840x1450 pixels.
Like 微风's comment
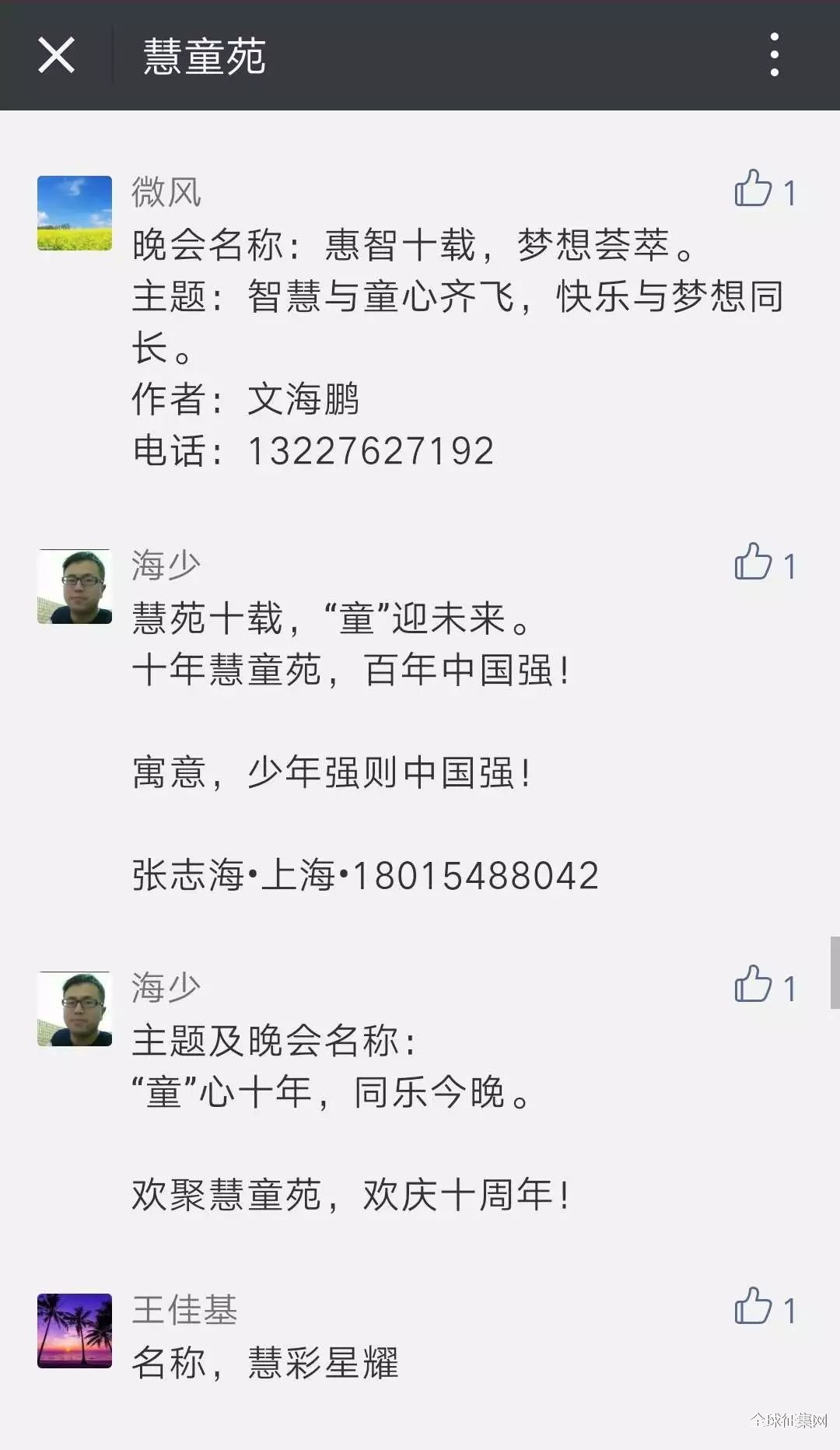point(754,189)
